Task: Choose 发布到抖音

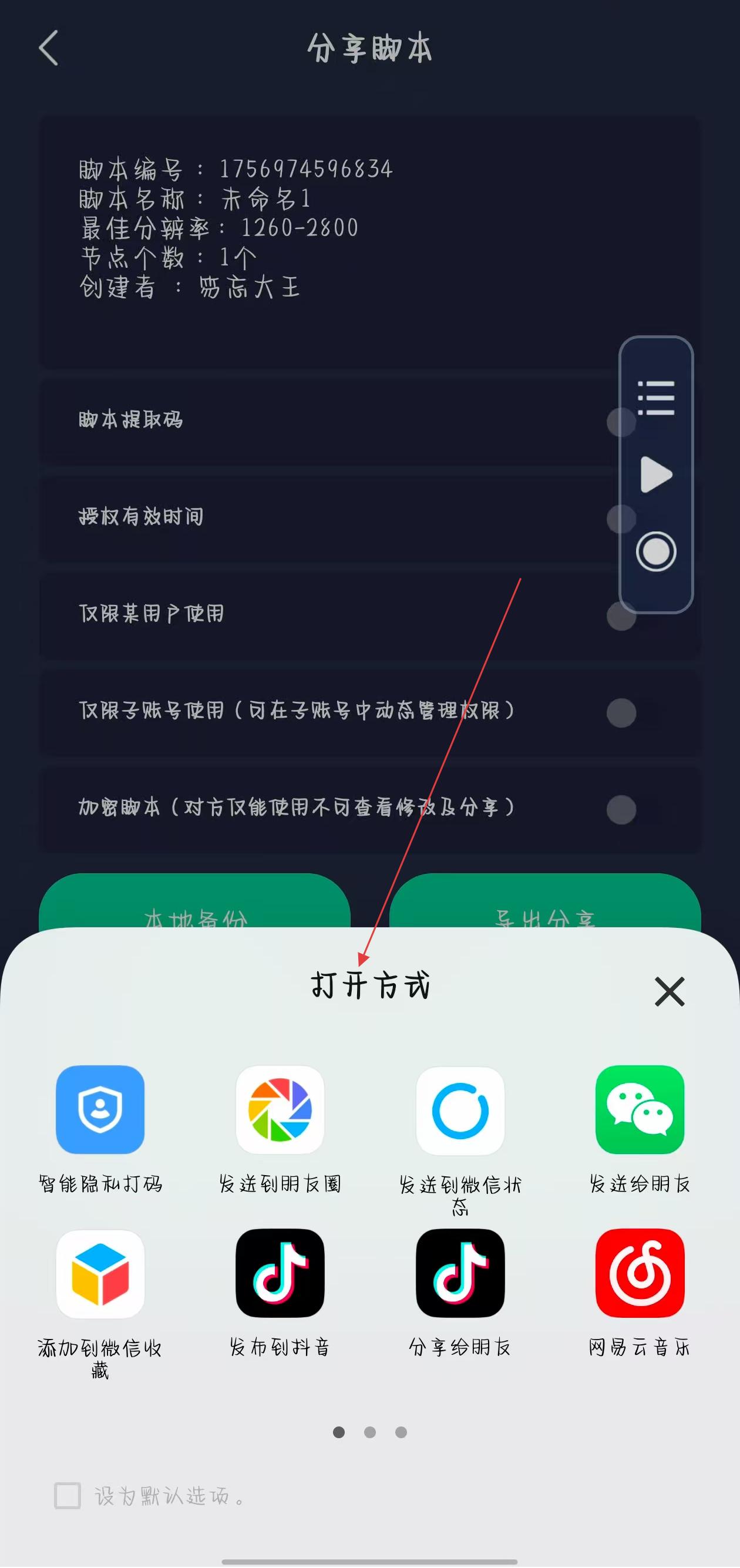Action: (x=280, y=1273)
